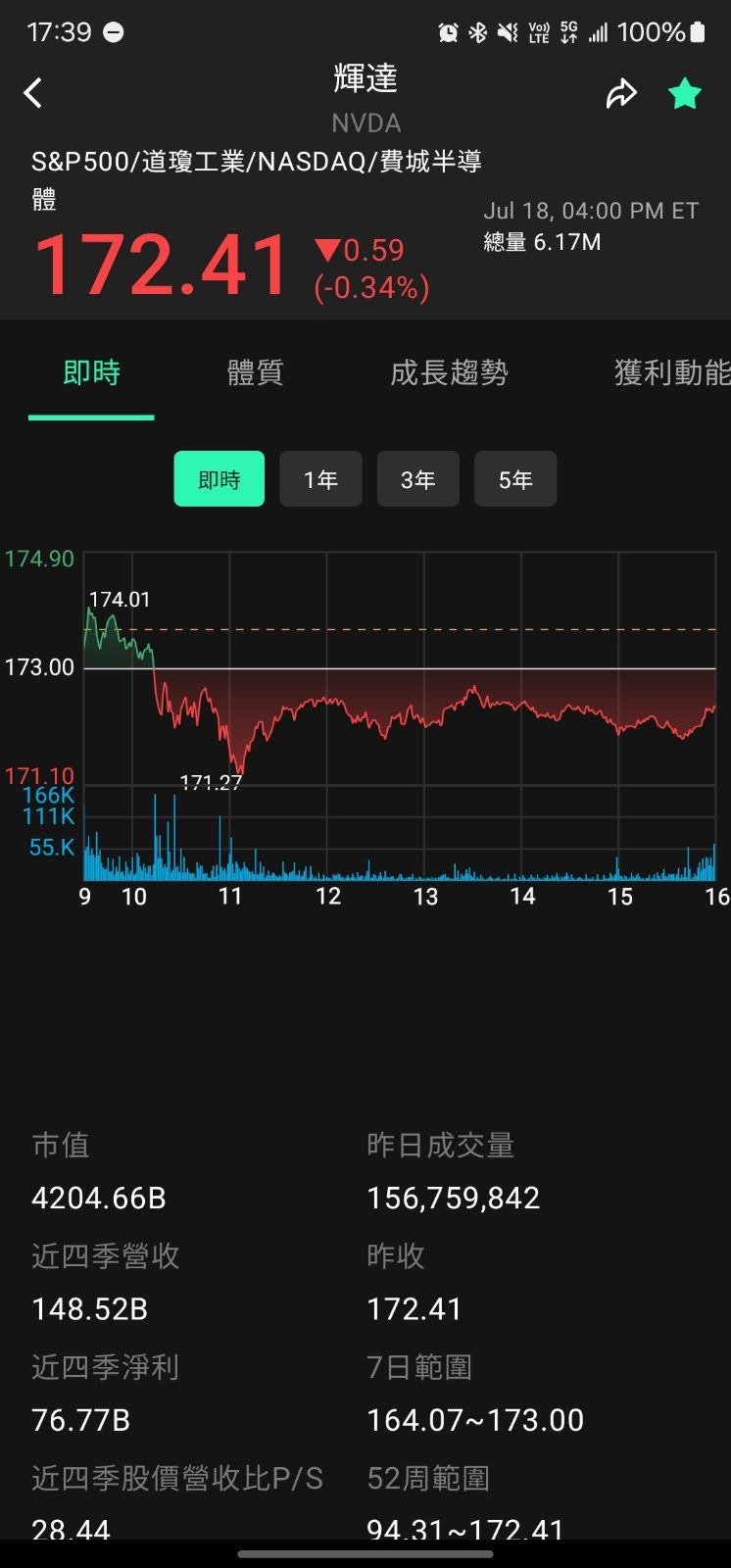Select the 1年 chart range

320,479
